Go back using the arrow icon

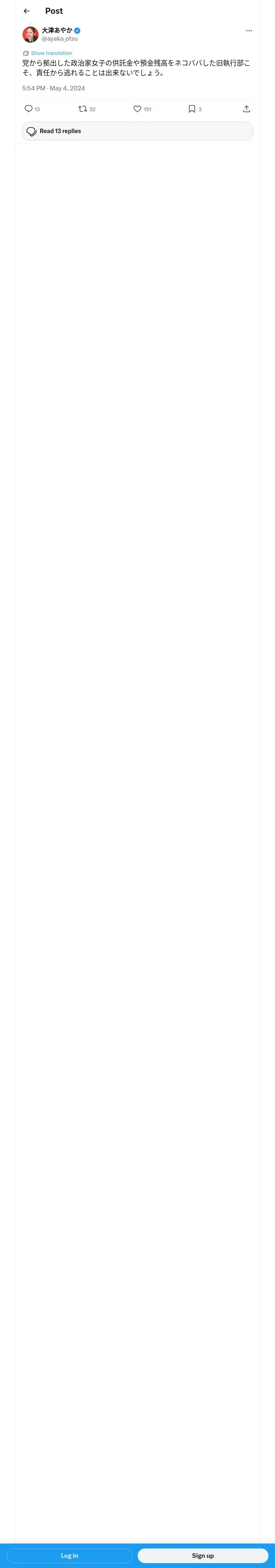27,11
